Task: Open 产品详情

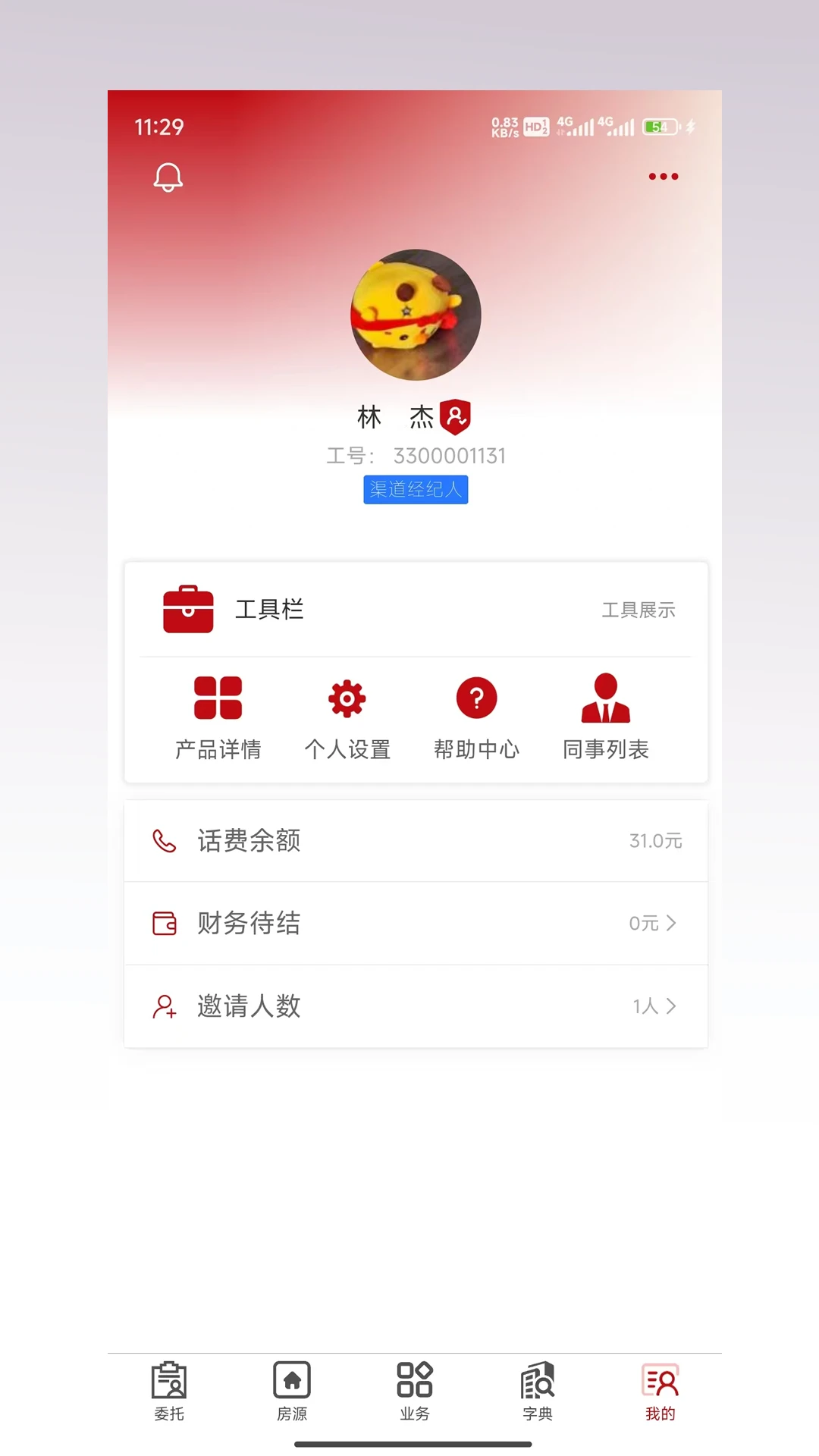Action: pyautogui.click(x=218, y=717)
